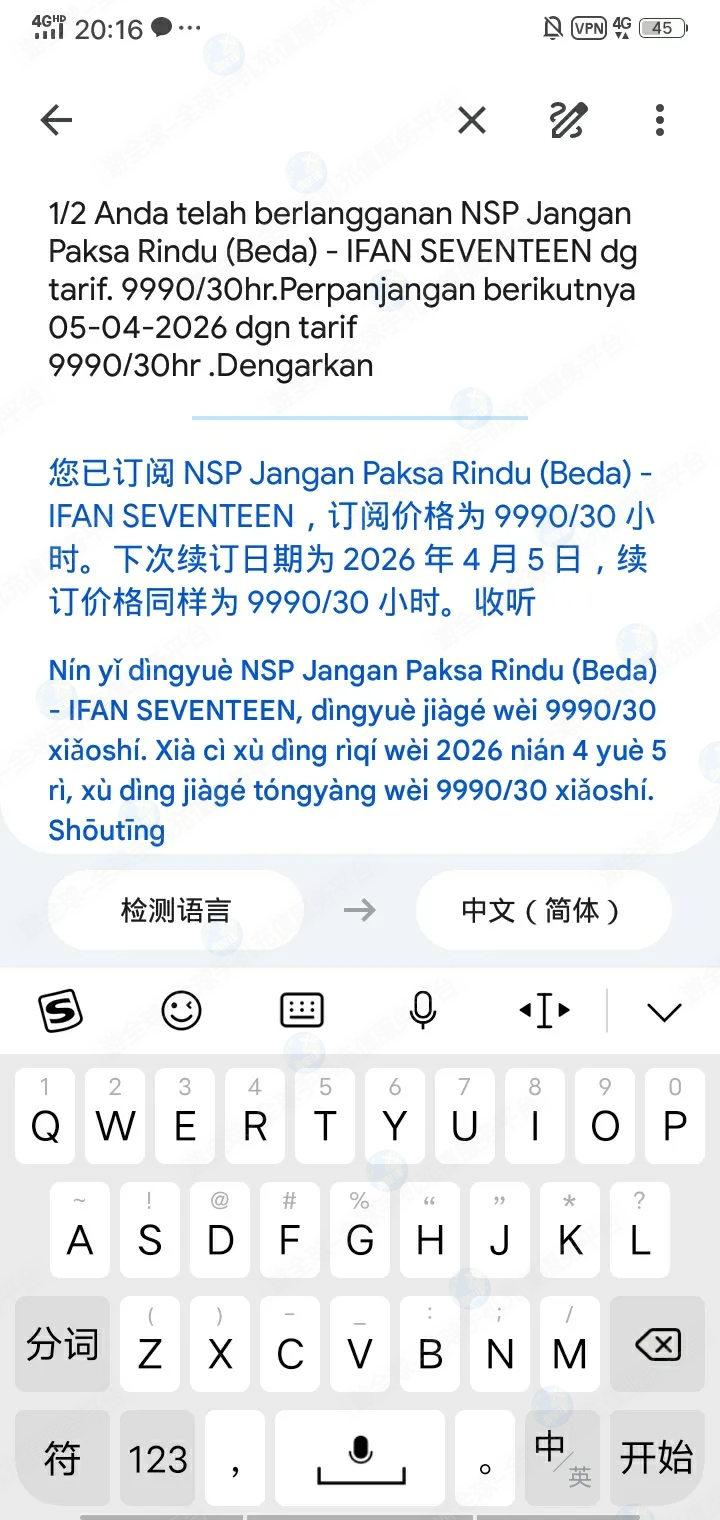Screen dimensions: 720x1520
Task: Go back with the arrow icon
Action: pyautogui.click(x=57, y=121)
